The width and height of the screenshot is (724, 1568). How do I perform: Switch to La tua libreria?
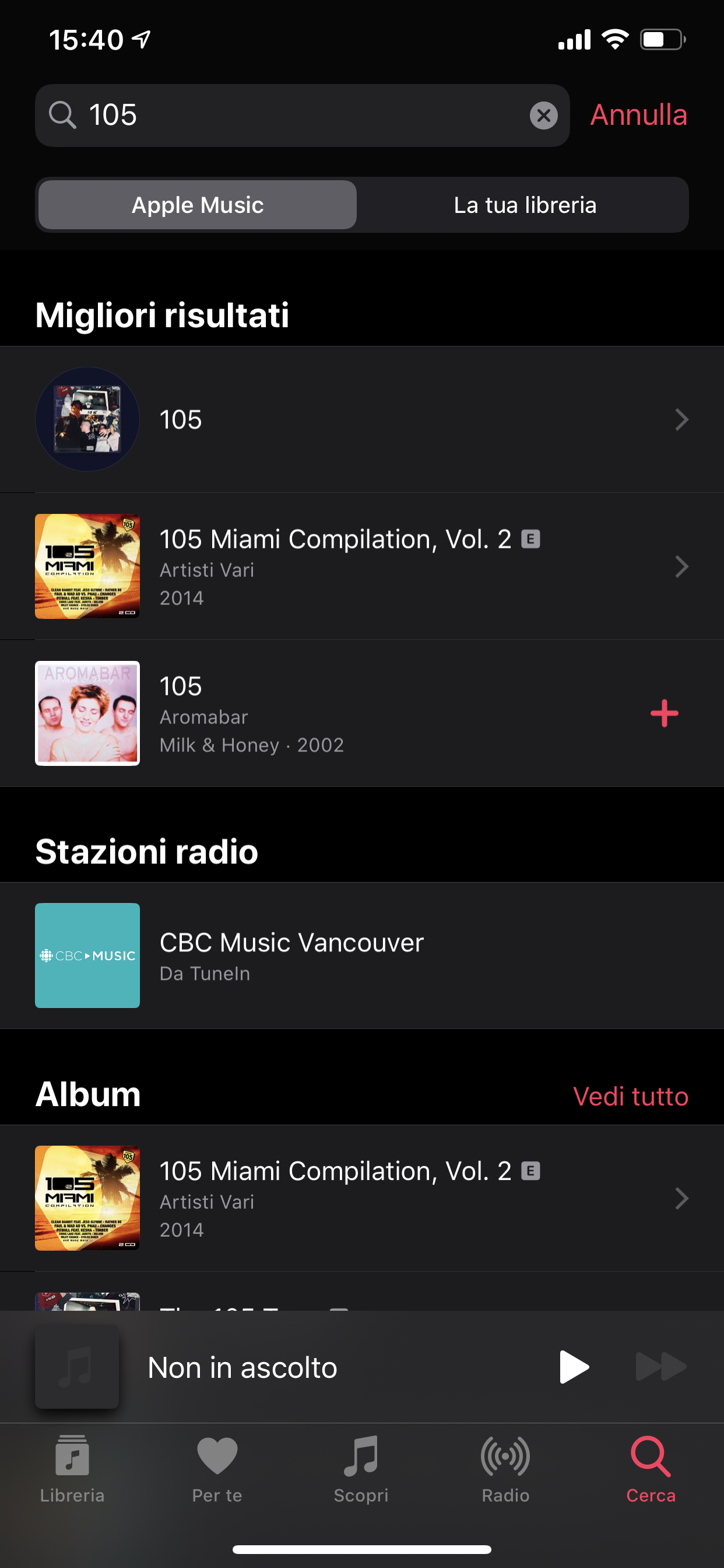pyautogui.click(x=525, y=205)
